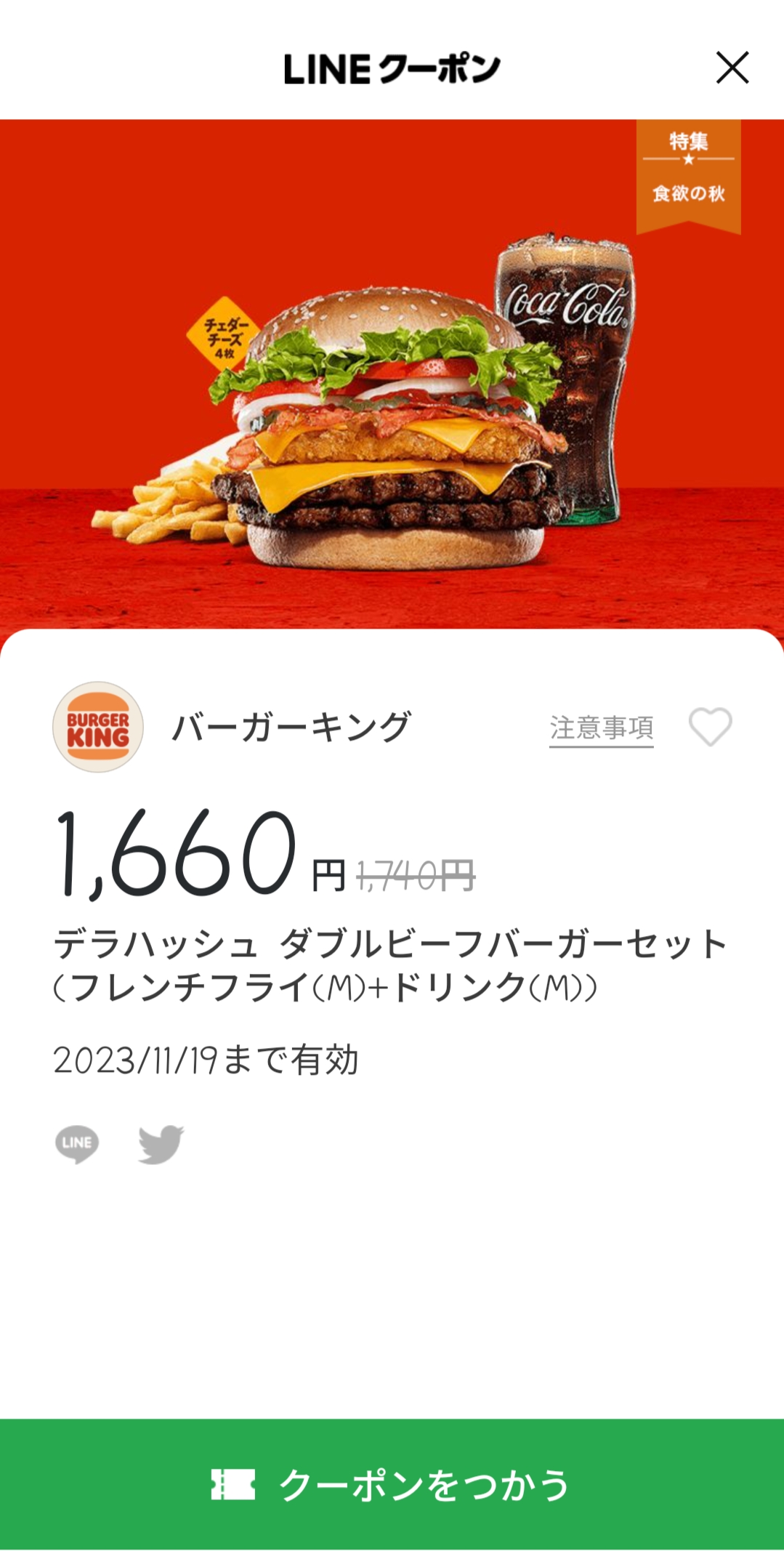The image size is (784, 1551).
Task: Favorite this Burger King coupon
Action: 710,727
